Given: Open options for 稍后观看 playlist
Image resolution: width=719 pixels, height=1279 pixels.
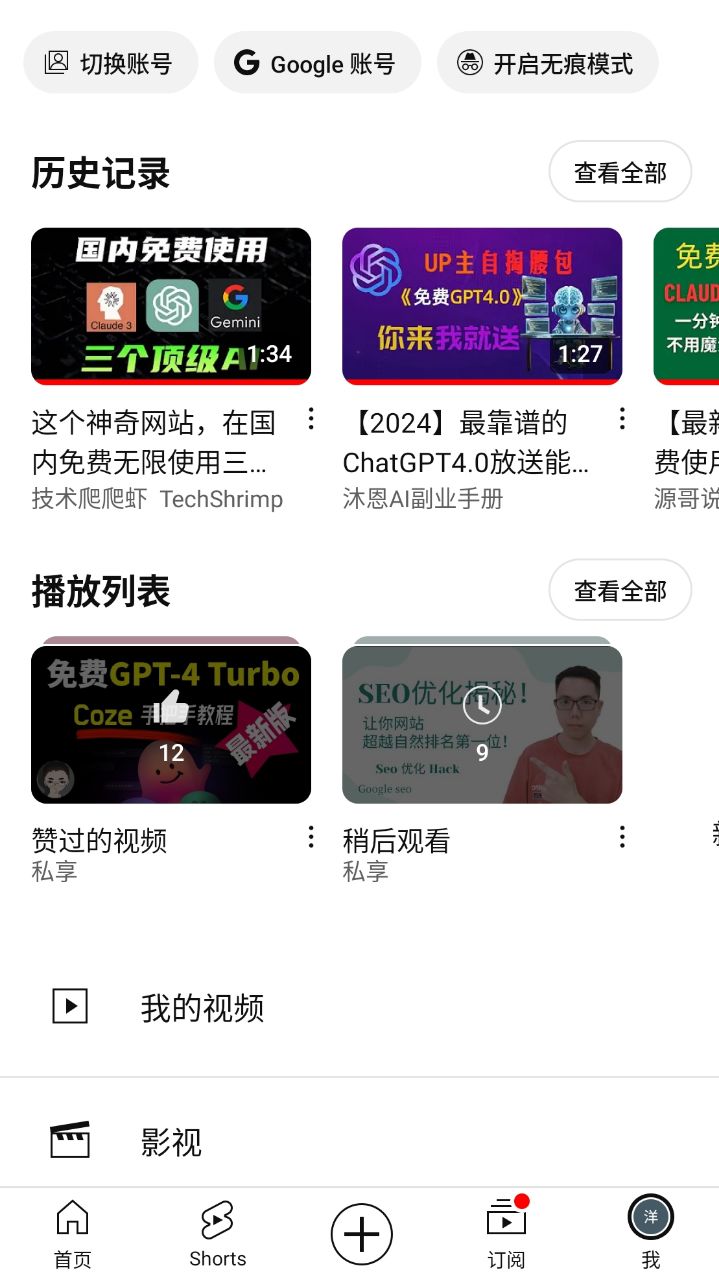Looking at the screenshot, I should point(622,837).
